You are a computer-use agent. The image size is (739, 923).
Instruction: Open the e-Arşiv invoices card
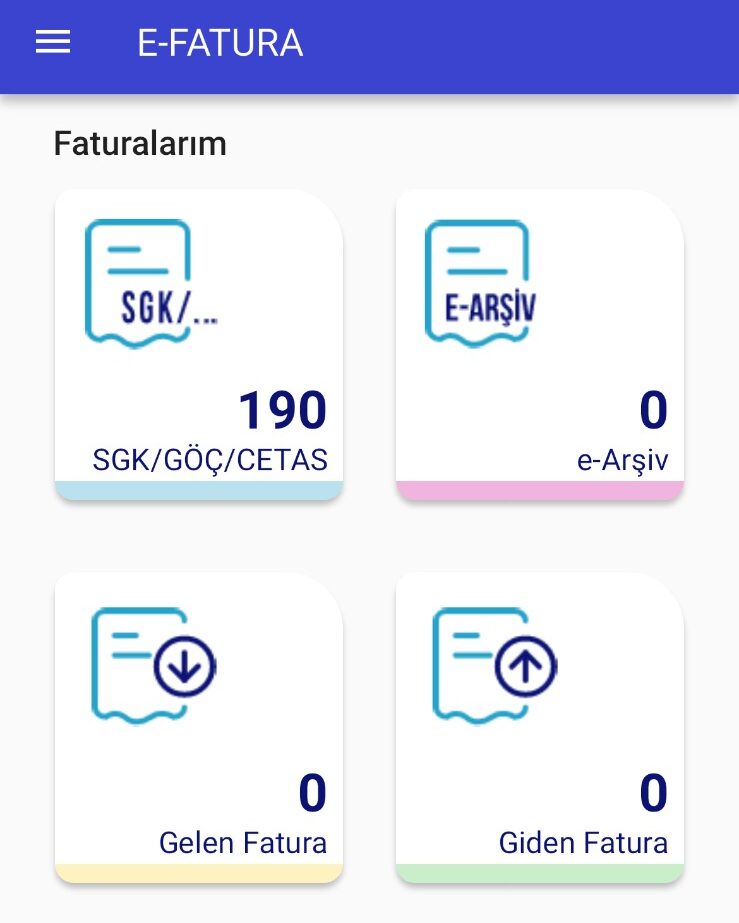540,345
